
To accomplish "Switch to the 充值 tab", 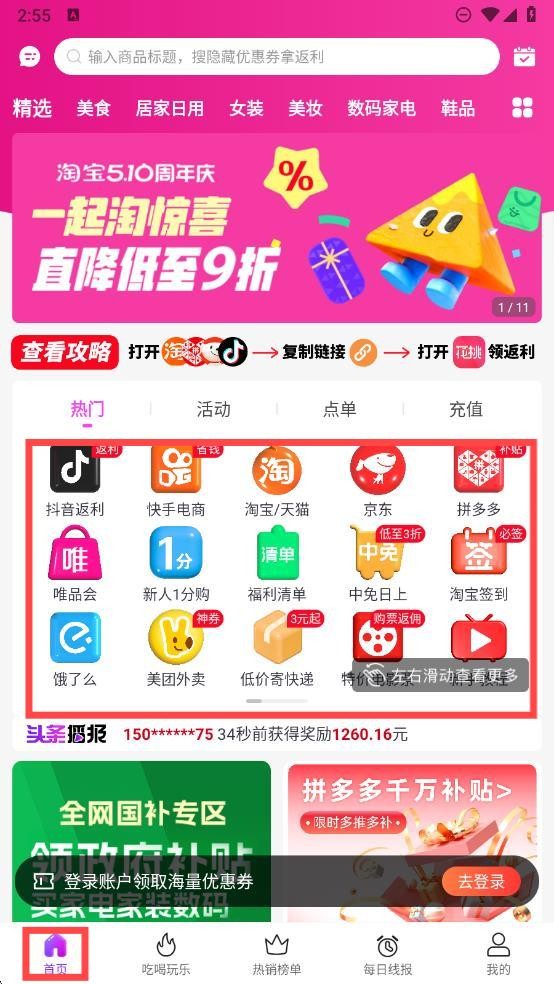I will tap(466, 409).
